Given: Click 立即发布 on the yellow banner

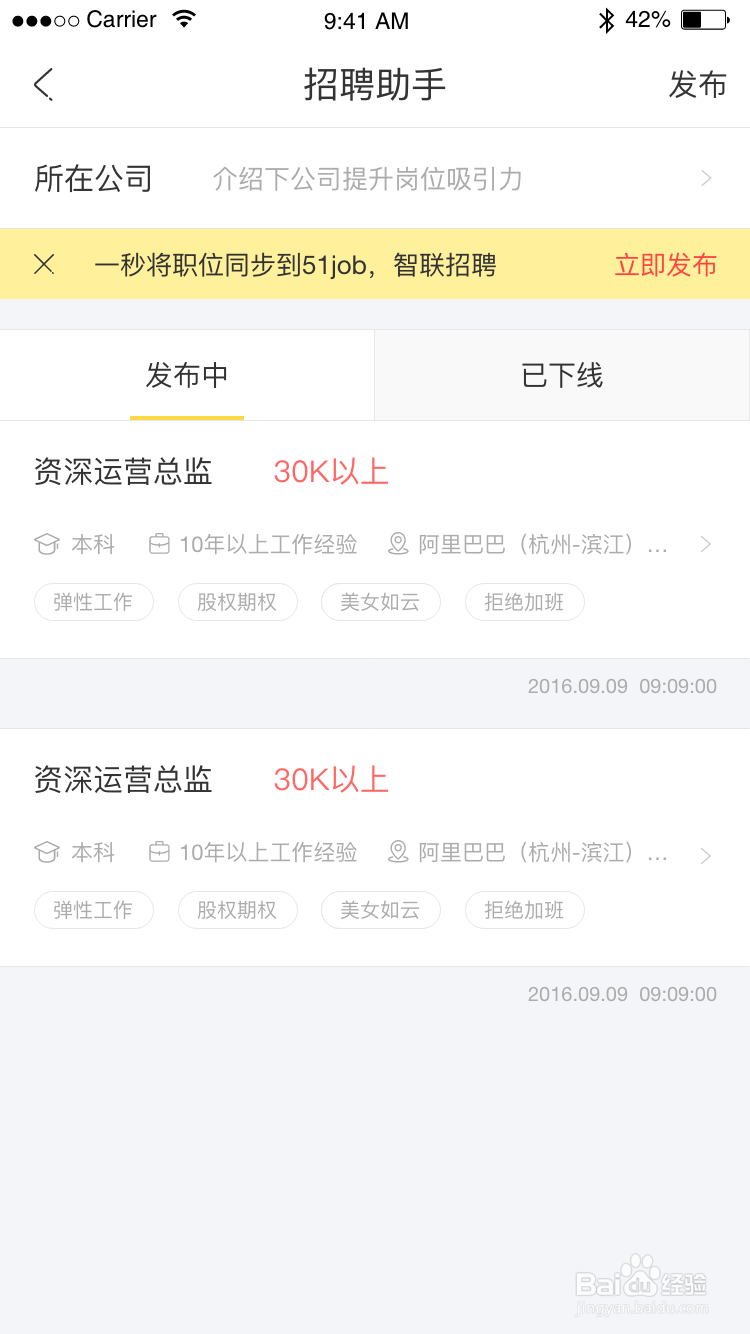Looking at the screenshot, I should point(664,264).
